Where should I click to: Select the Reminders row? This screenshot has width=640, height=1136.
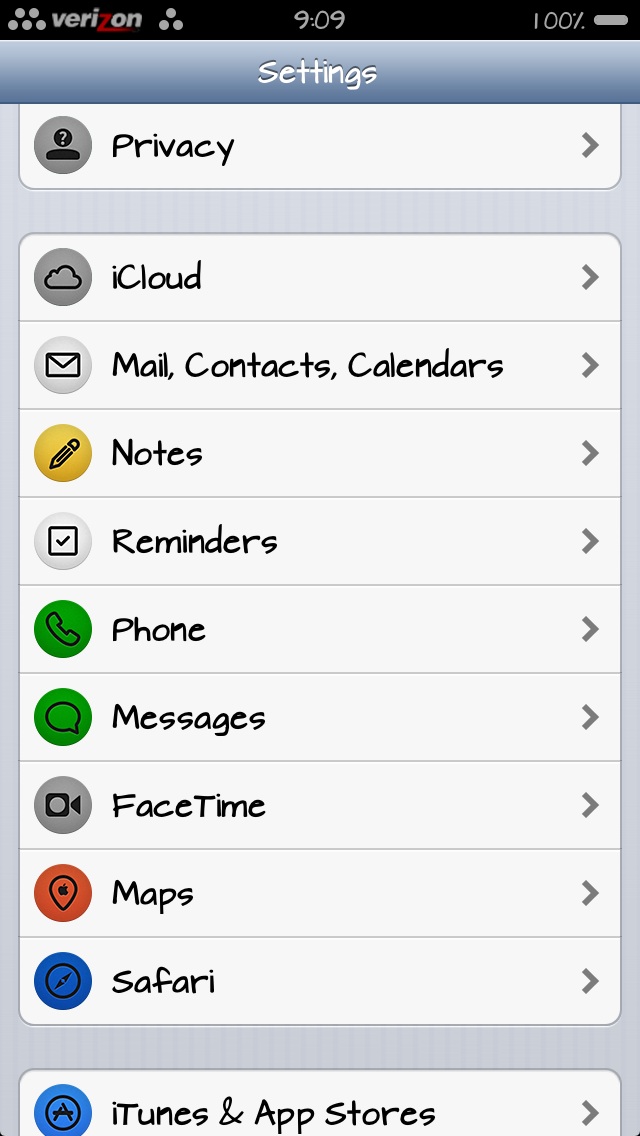pos(320,541)
